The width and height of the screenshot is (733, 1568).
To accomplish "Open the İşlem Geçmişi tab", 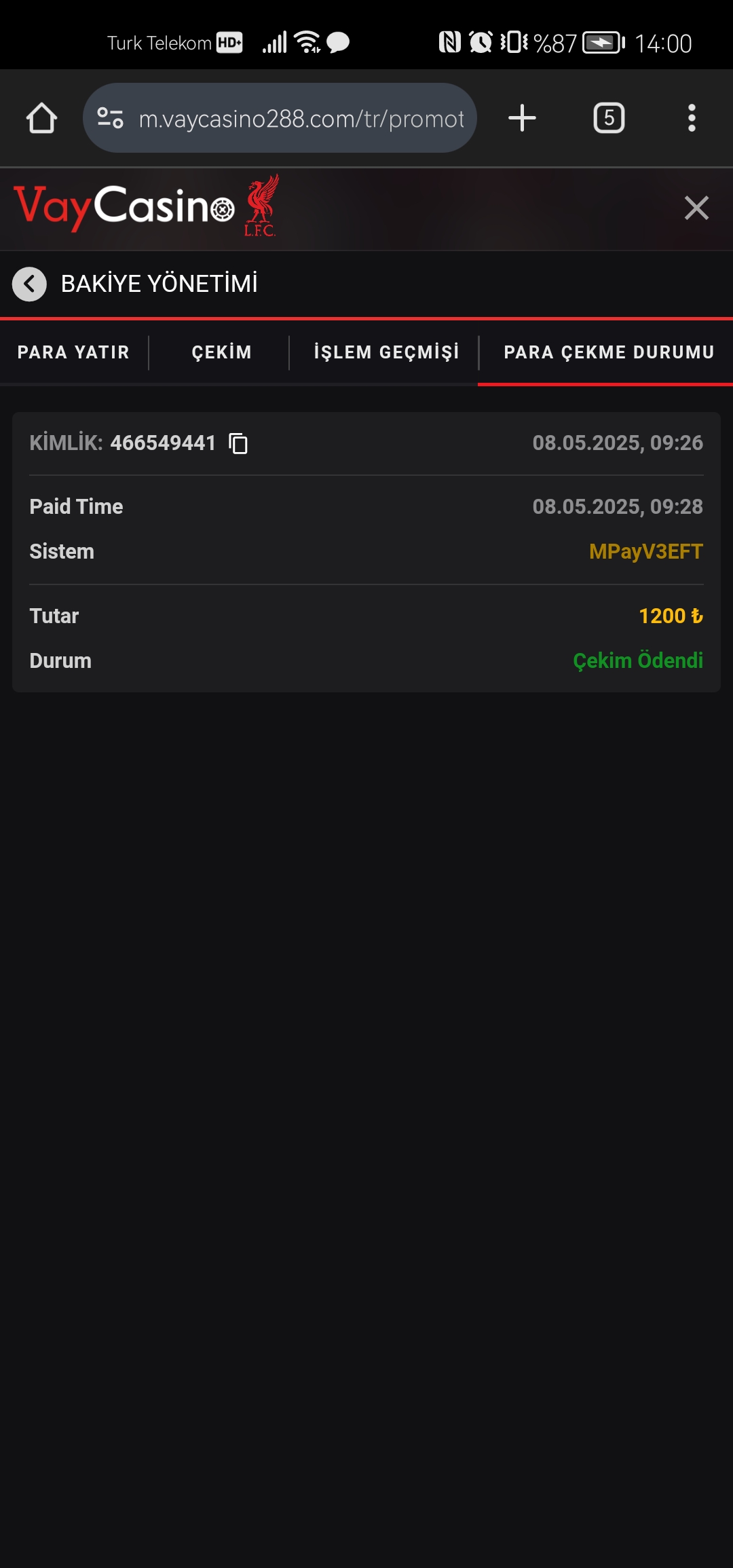I will 386,352.
